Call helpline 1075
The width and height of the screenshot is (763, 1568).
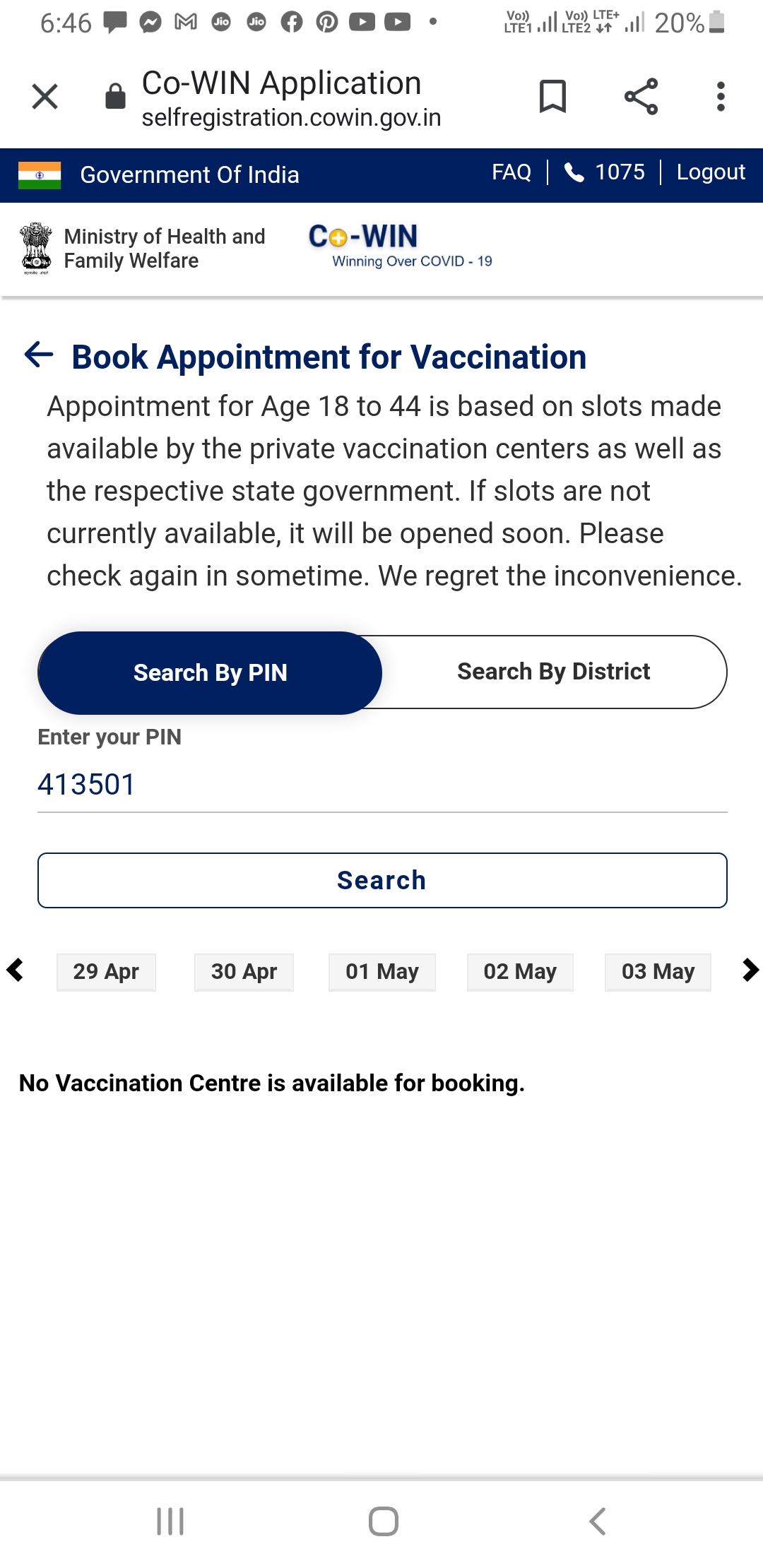605,172
